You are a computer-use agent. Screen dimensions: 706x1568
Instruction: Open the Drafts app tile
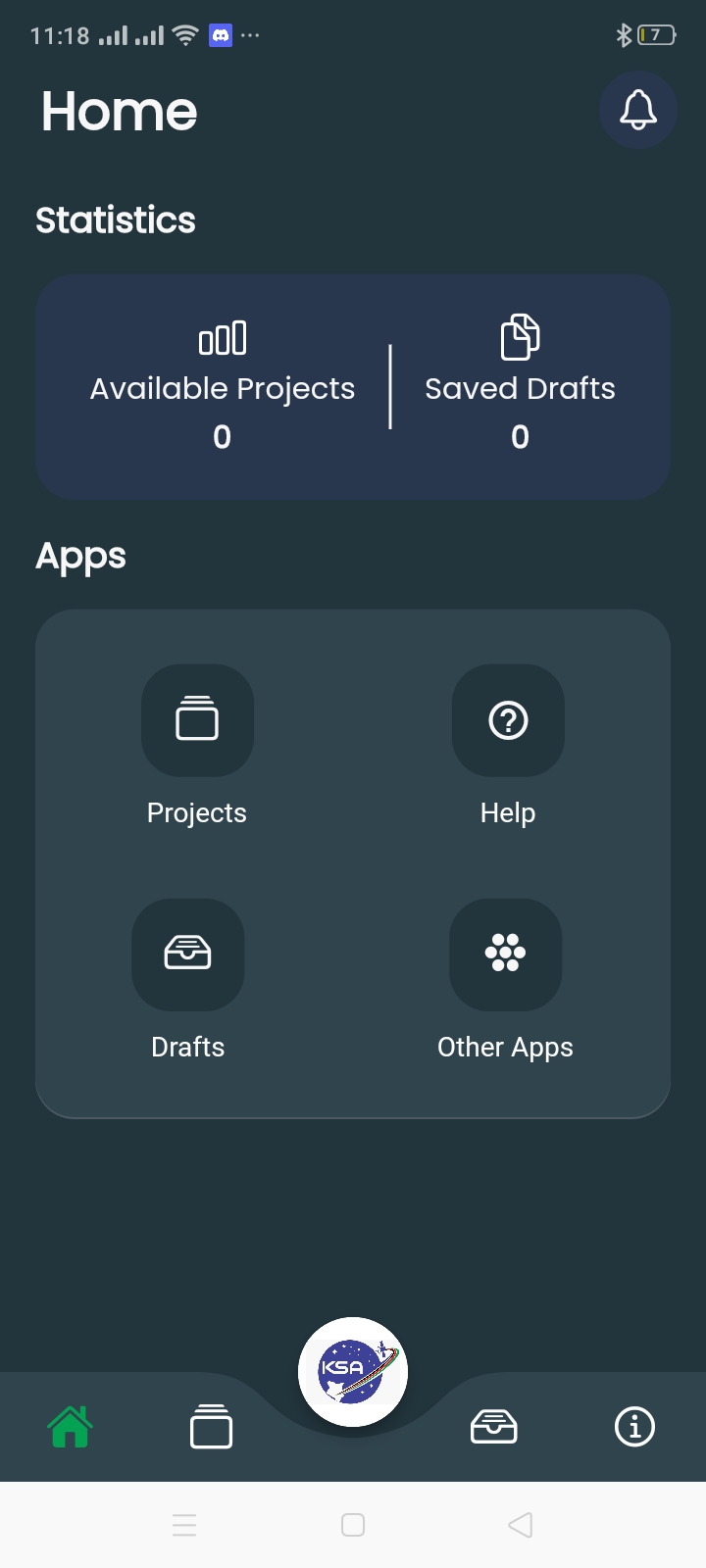[188, 955]
